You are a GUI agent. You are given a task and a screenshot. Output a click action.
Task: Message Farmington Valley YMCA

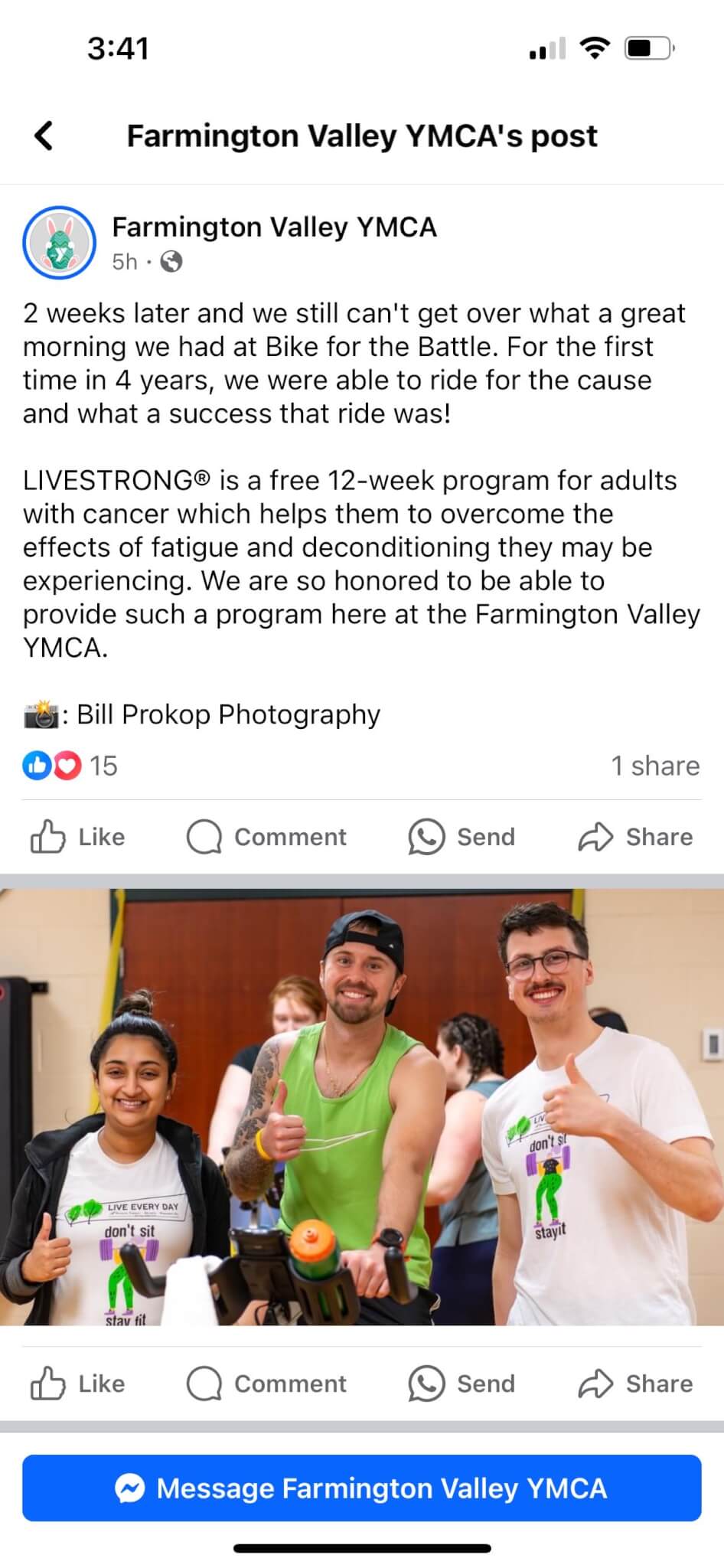[362, 1488]
